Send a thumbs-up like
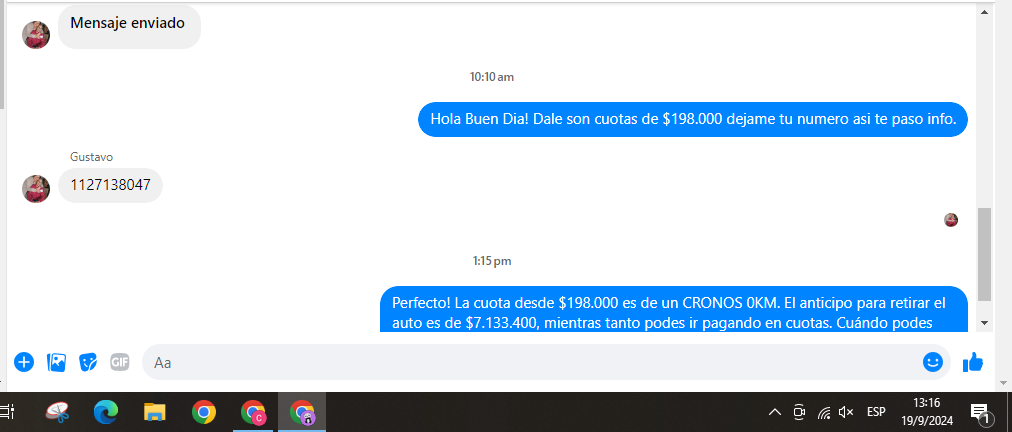This screenshot has height=432, width=1012. click(x=973, y=362)
